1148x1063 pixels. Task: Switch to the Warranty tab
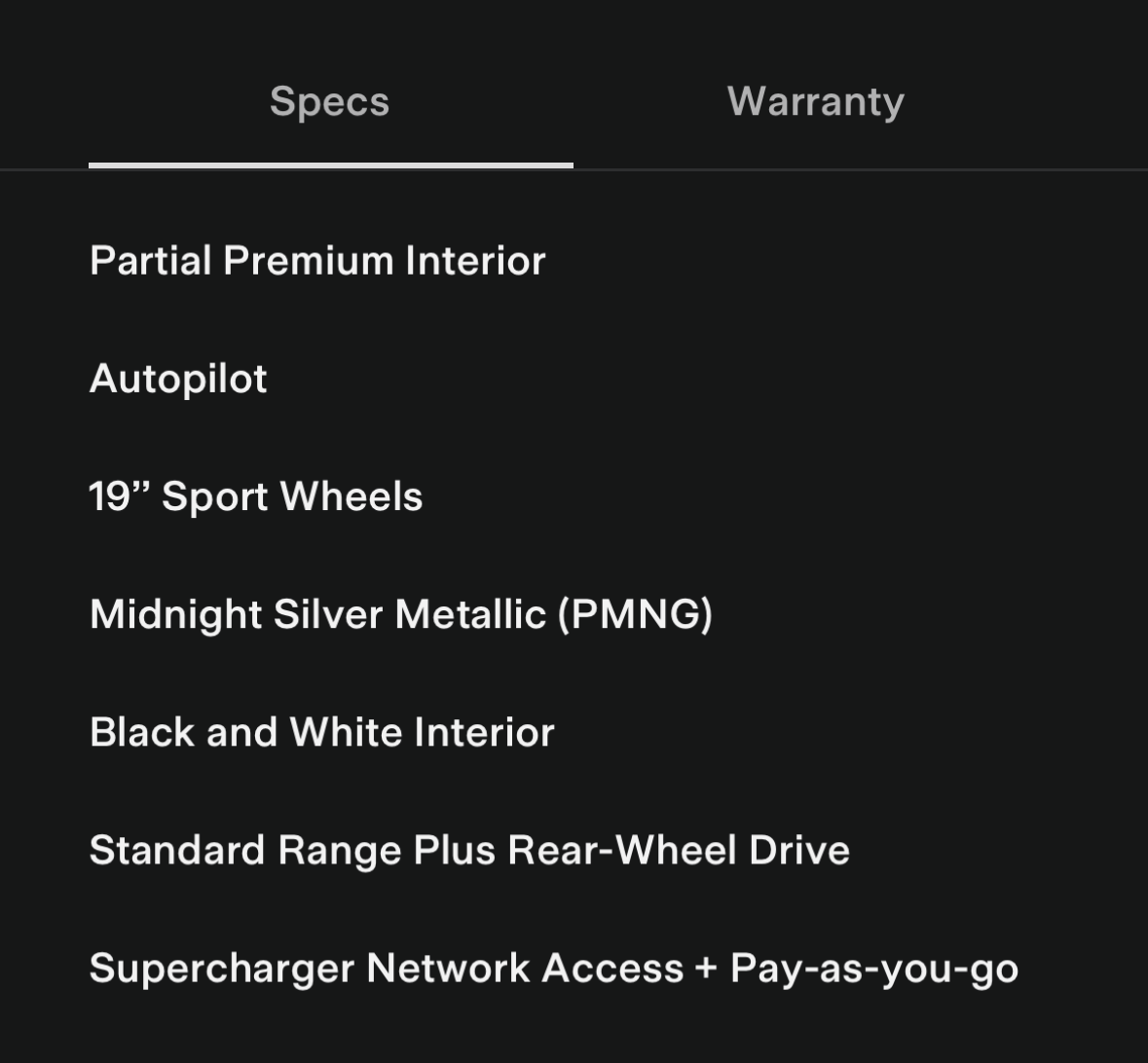tap(816, 102)
